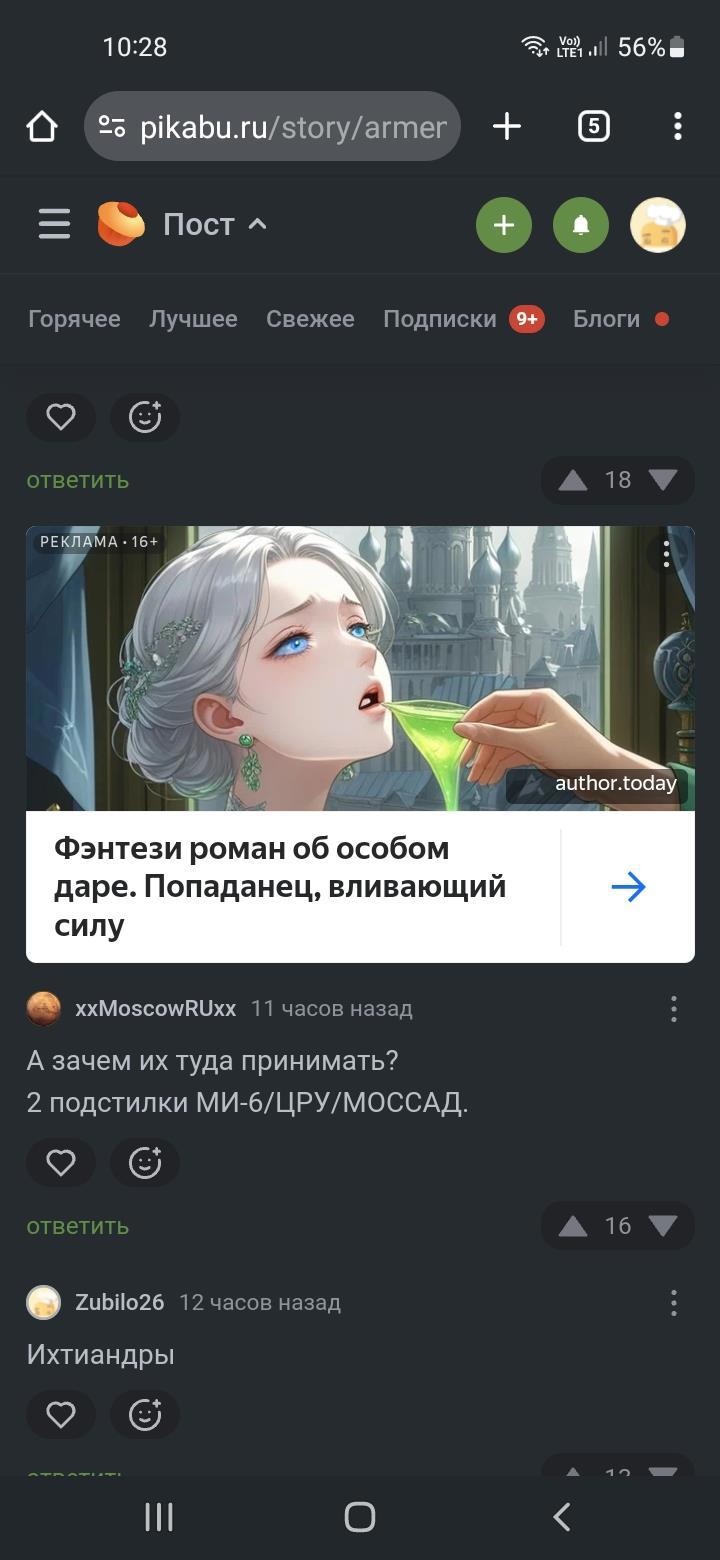Open the Pikabu hamburger menu

pos(54,224)
